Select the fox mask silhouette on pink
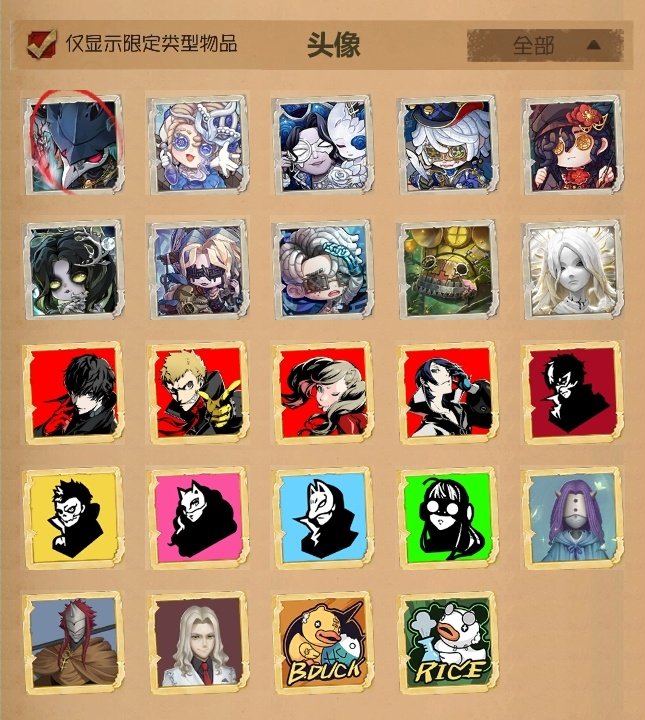The height and width of the screenshot is (720, 645). click(196, 517)
